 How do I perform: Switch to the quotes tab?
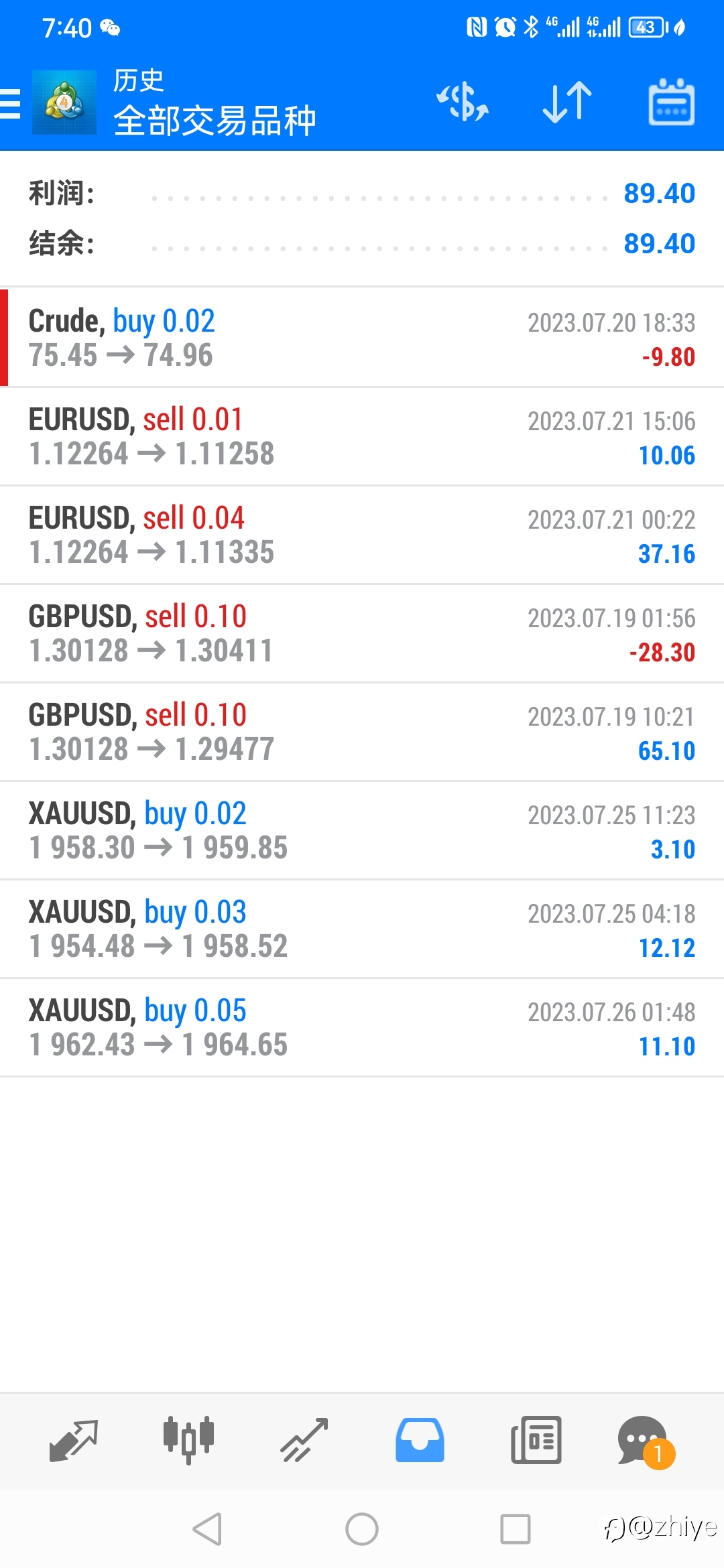point(74,1441)
